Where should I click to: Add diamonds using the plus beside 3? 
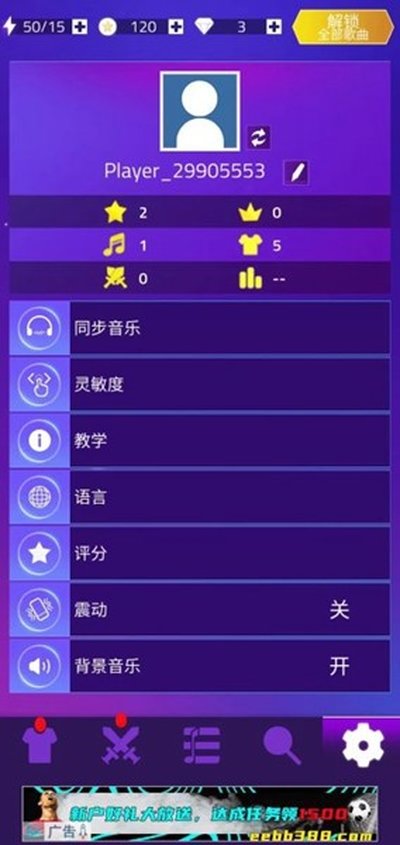tap(274, 26)
